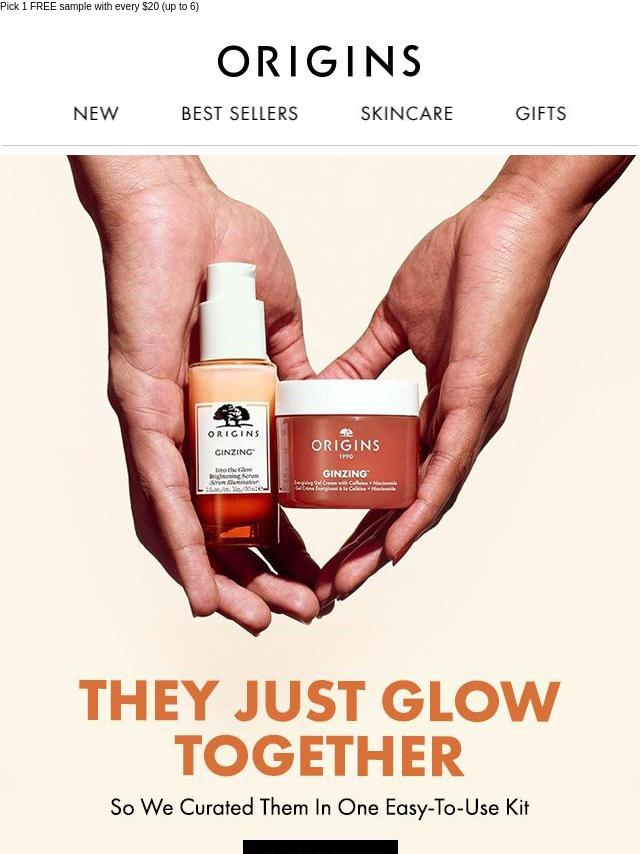Open the NEW category link
640x854 pixels.
[x=96, y=114]
